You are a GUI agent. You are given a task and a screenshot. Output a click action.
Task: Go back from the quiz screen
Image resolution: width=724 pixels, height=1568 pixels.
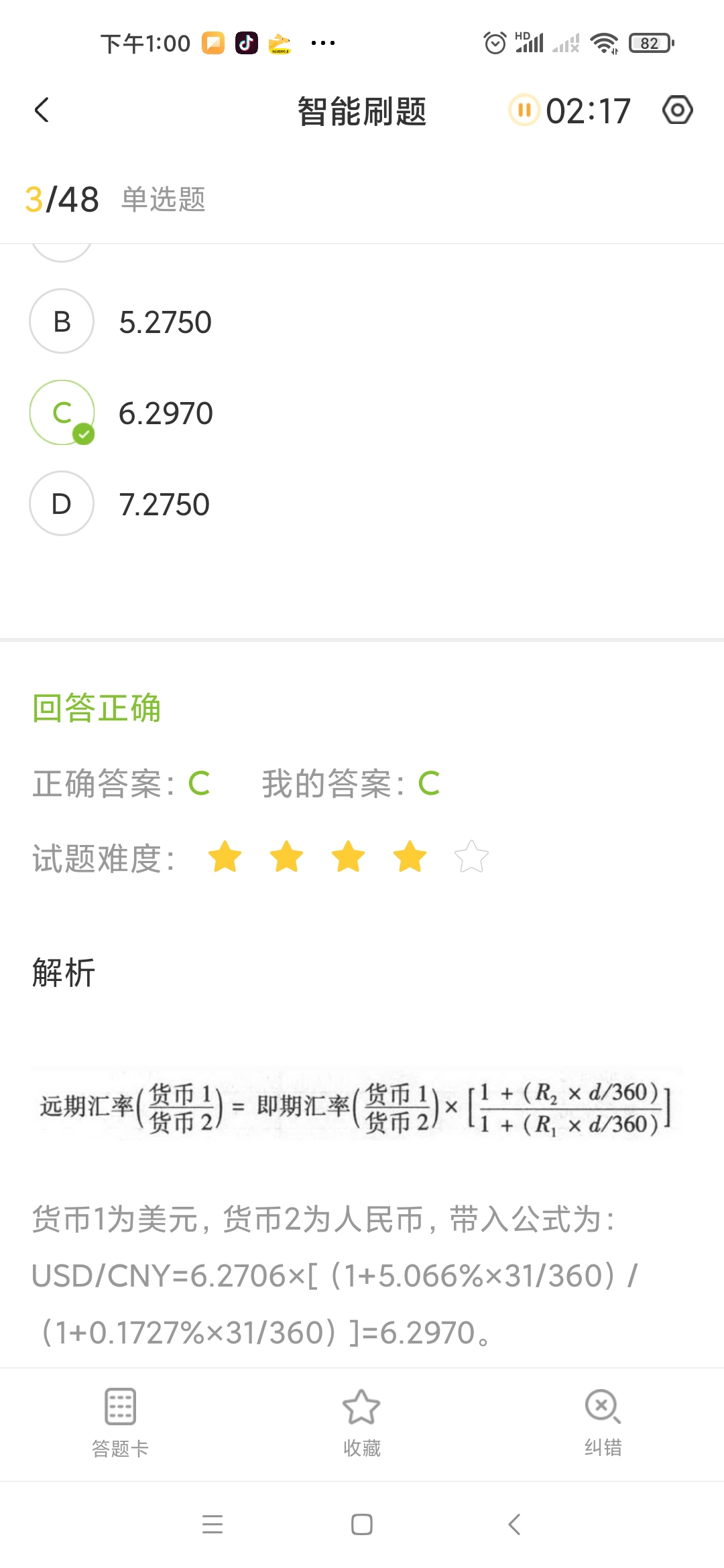tap(42, 111)
